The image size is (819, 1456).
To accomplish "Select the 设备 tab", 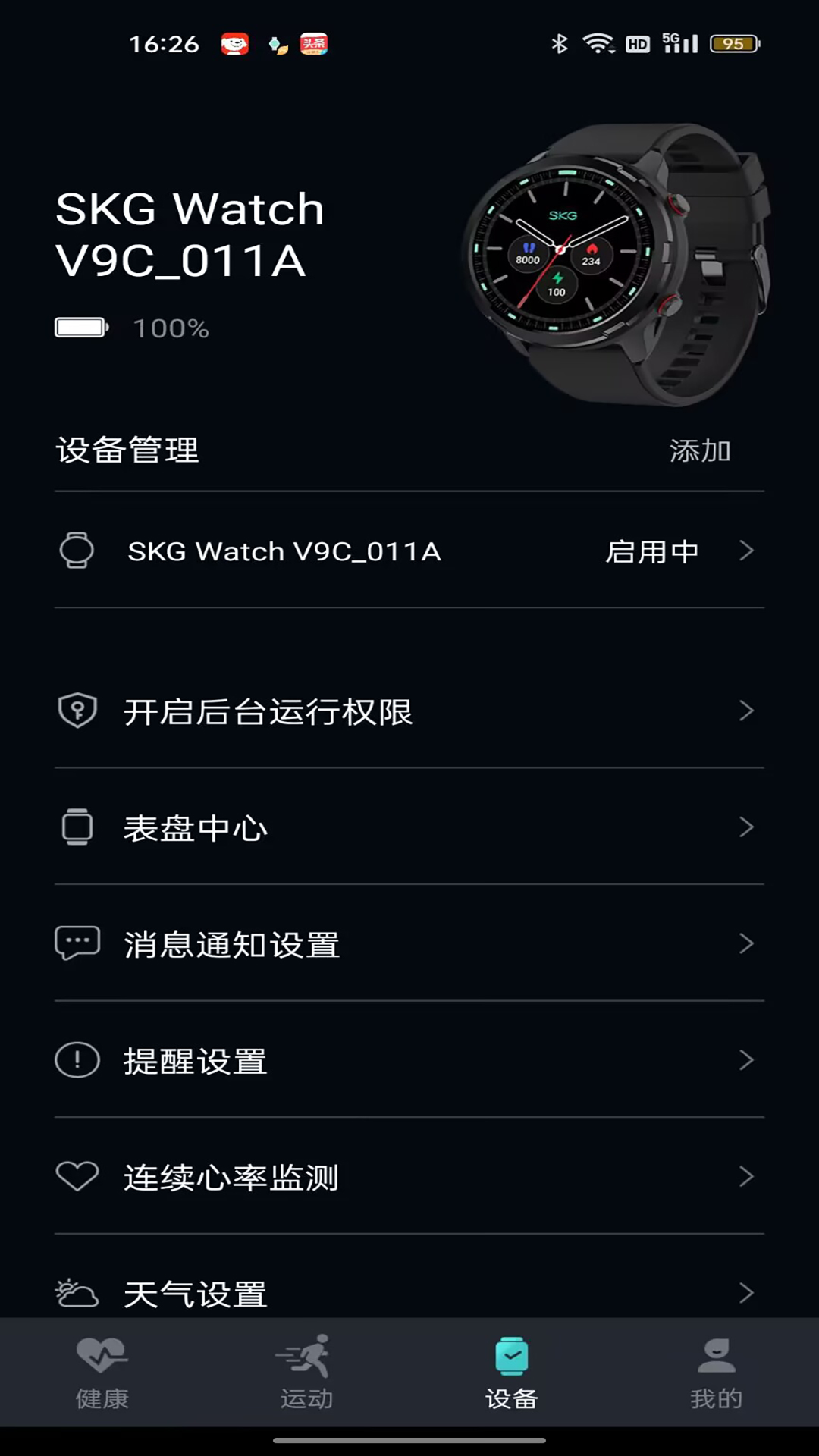I will tap(512, 1373).
